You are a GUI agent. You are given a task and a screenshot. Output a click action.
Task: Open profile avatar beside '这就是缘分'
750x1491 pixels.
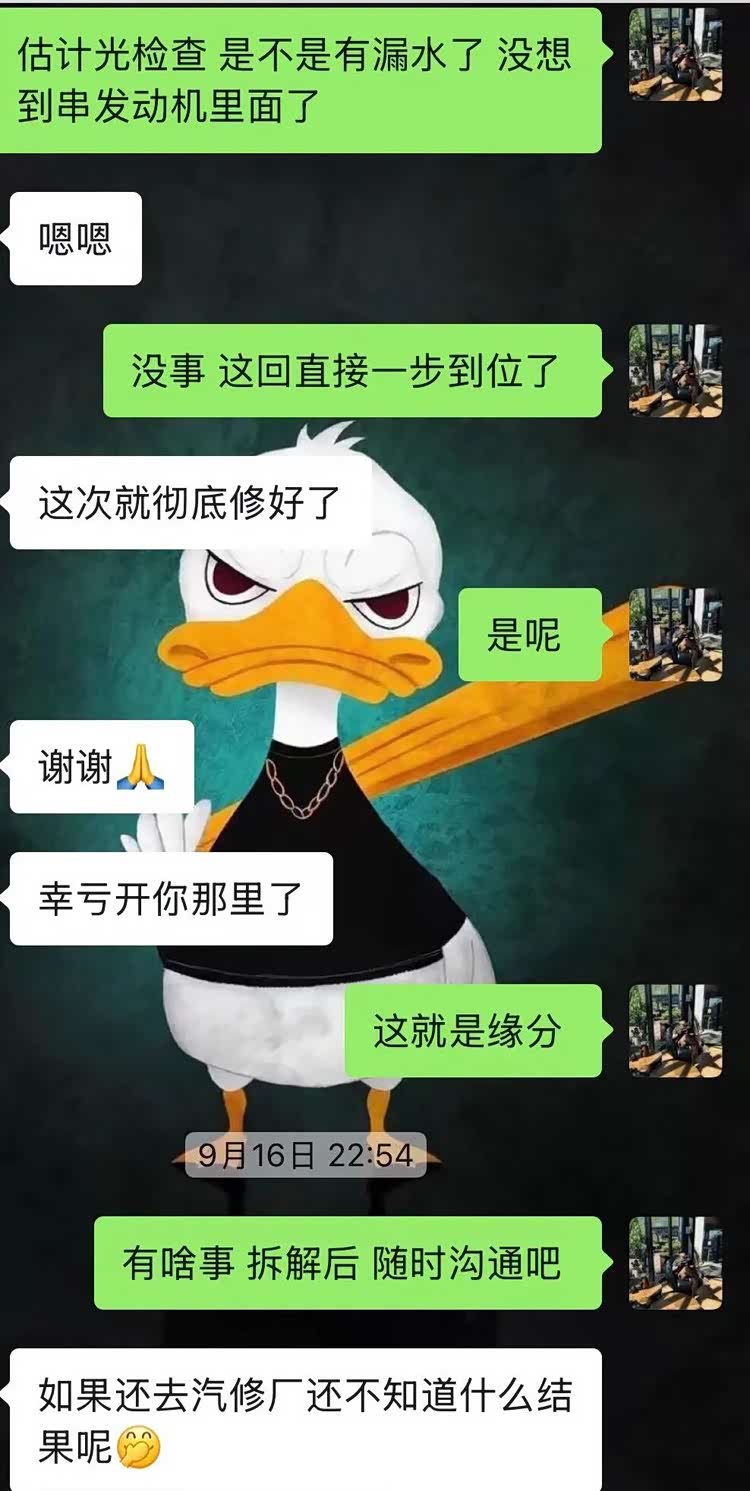(675, 1030)
